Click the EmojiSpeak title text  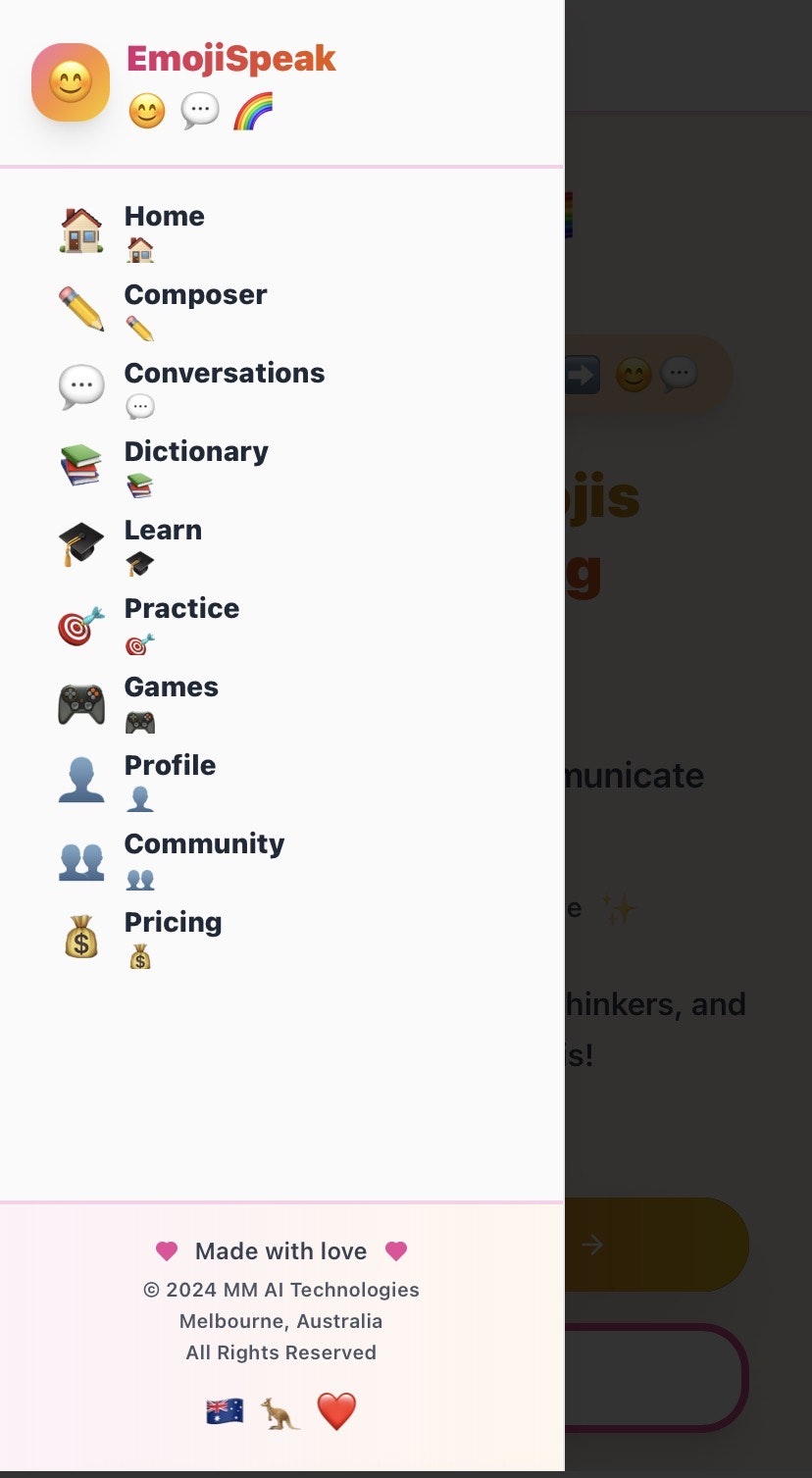tap(231, 59)
